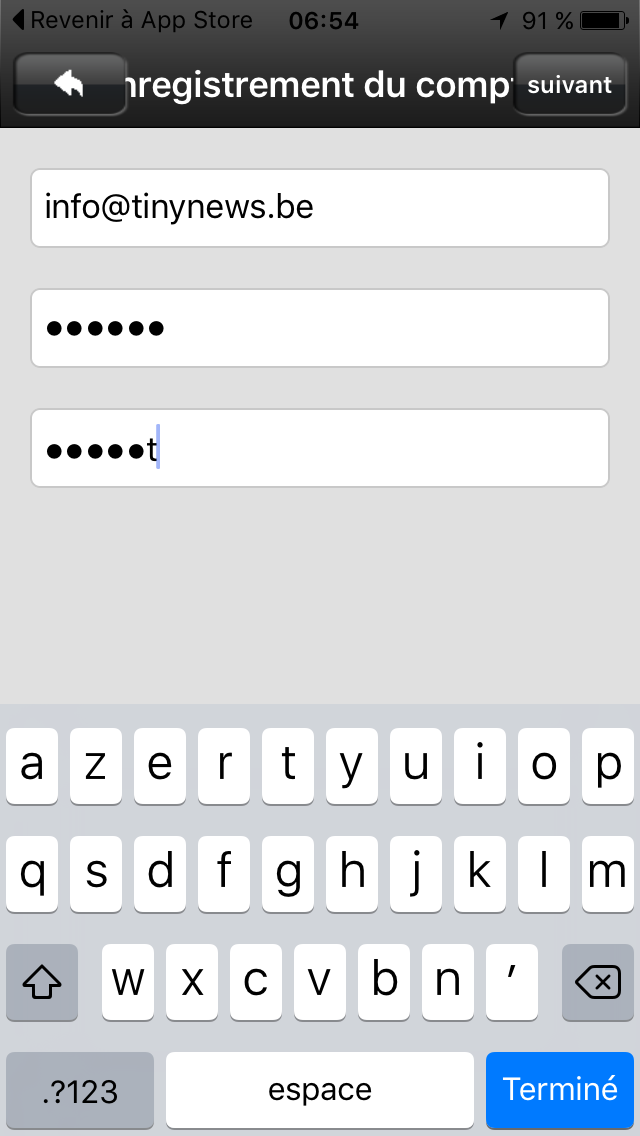Tap the Terminé keyboard key
This screenshot has width=640, height=1136.
559,1089
